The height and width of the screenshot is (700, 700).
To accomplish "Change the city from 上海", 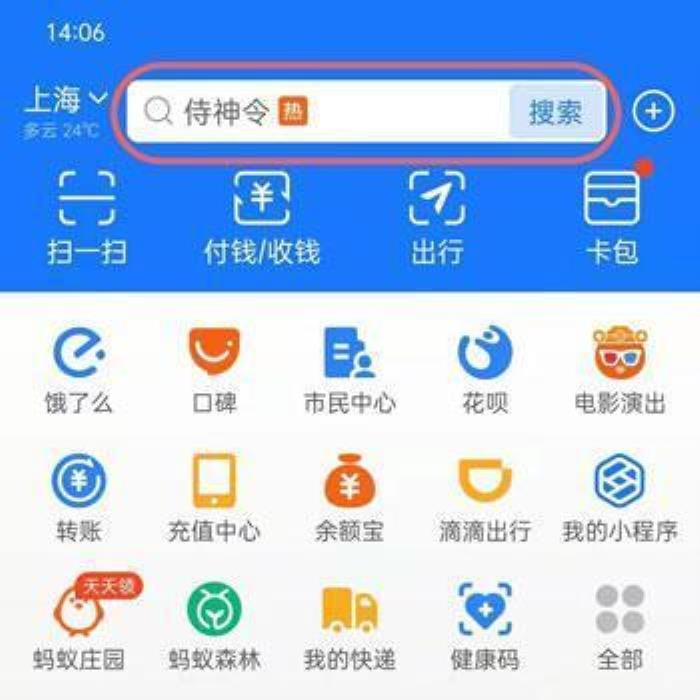I will coord(65,100).
